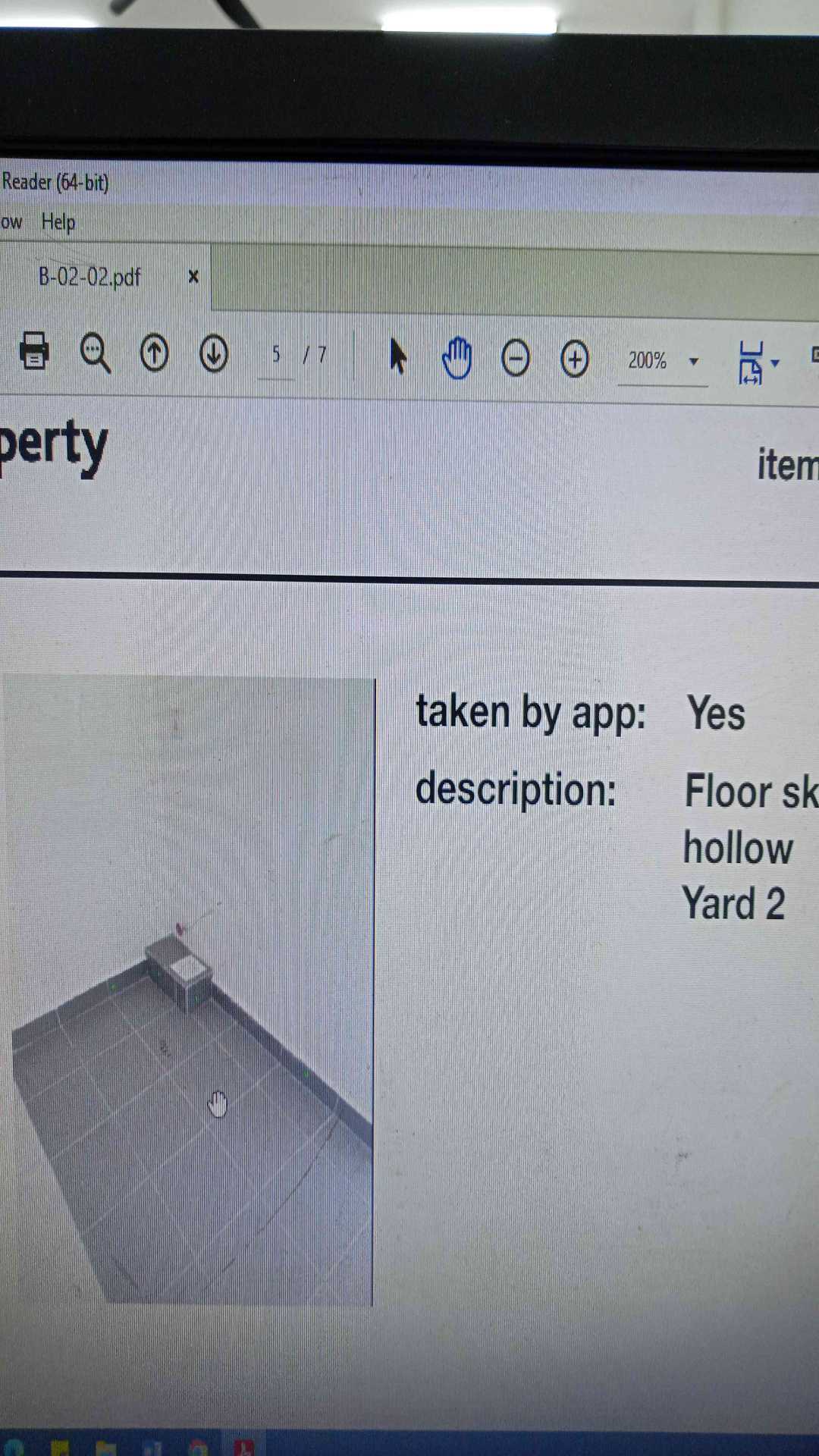
Task: Open the Help menu
Action: point(58,222)
